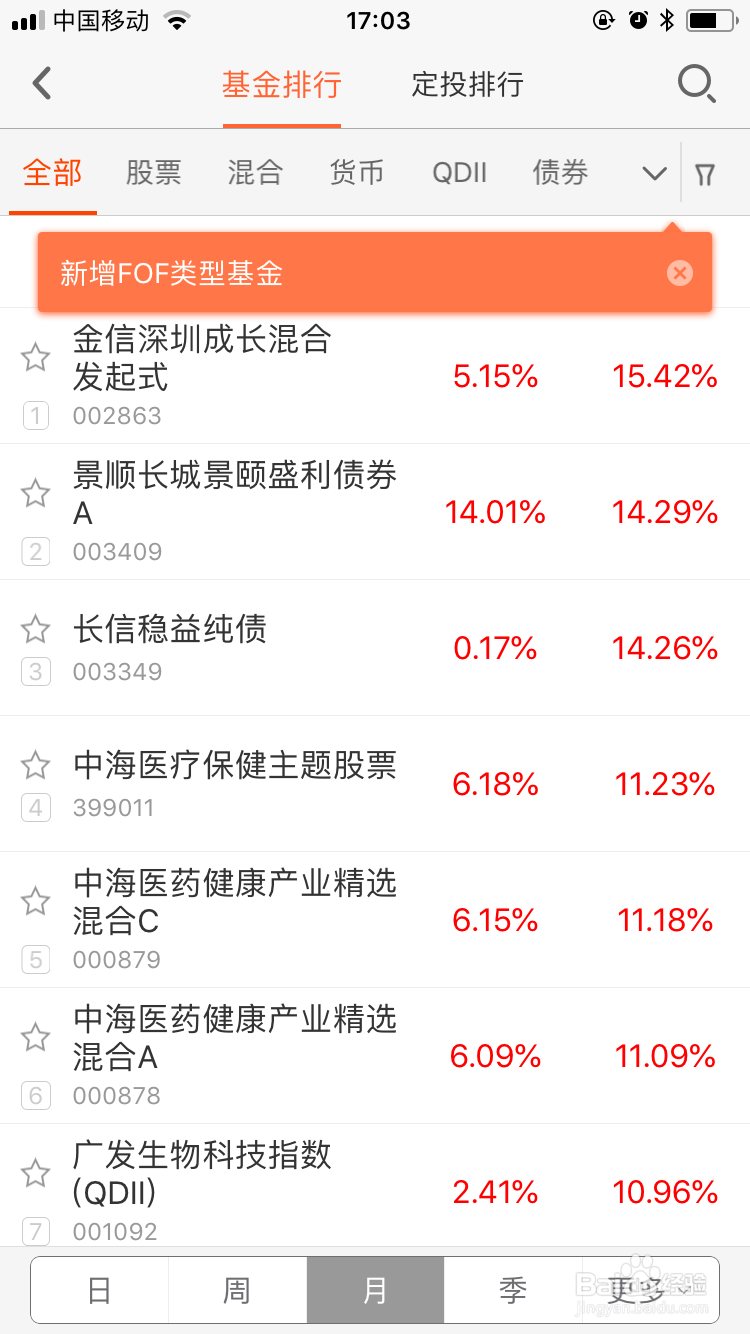
Task: Star the 中海医疗保健主题股票 fund
Action: pos(36,765)
